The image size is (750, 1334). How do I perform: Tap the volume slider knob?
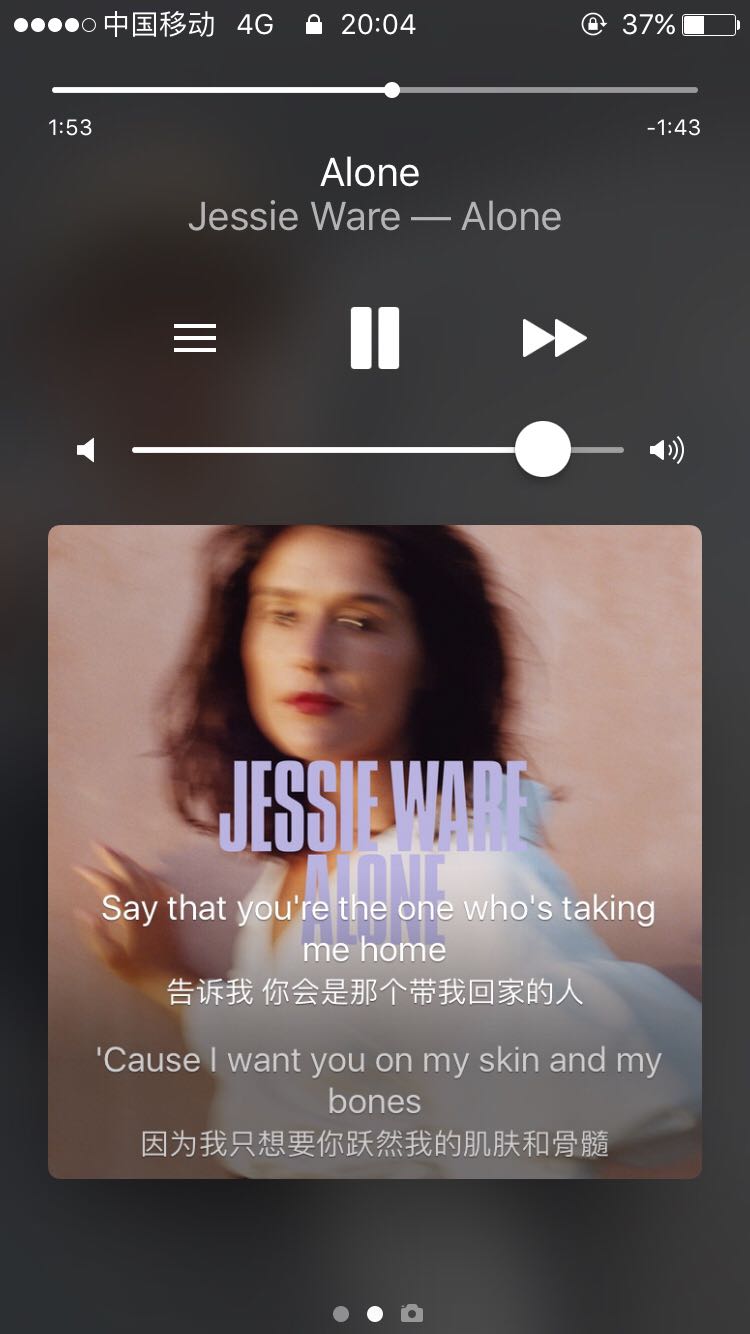click(542, 450)
